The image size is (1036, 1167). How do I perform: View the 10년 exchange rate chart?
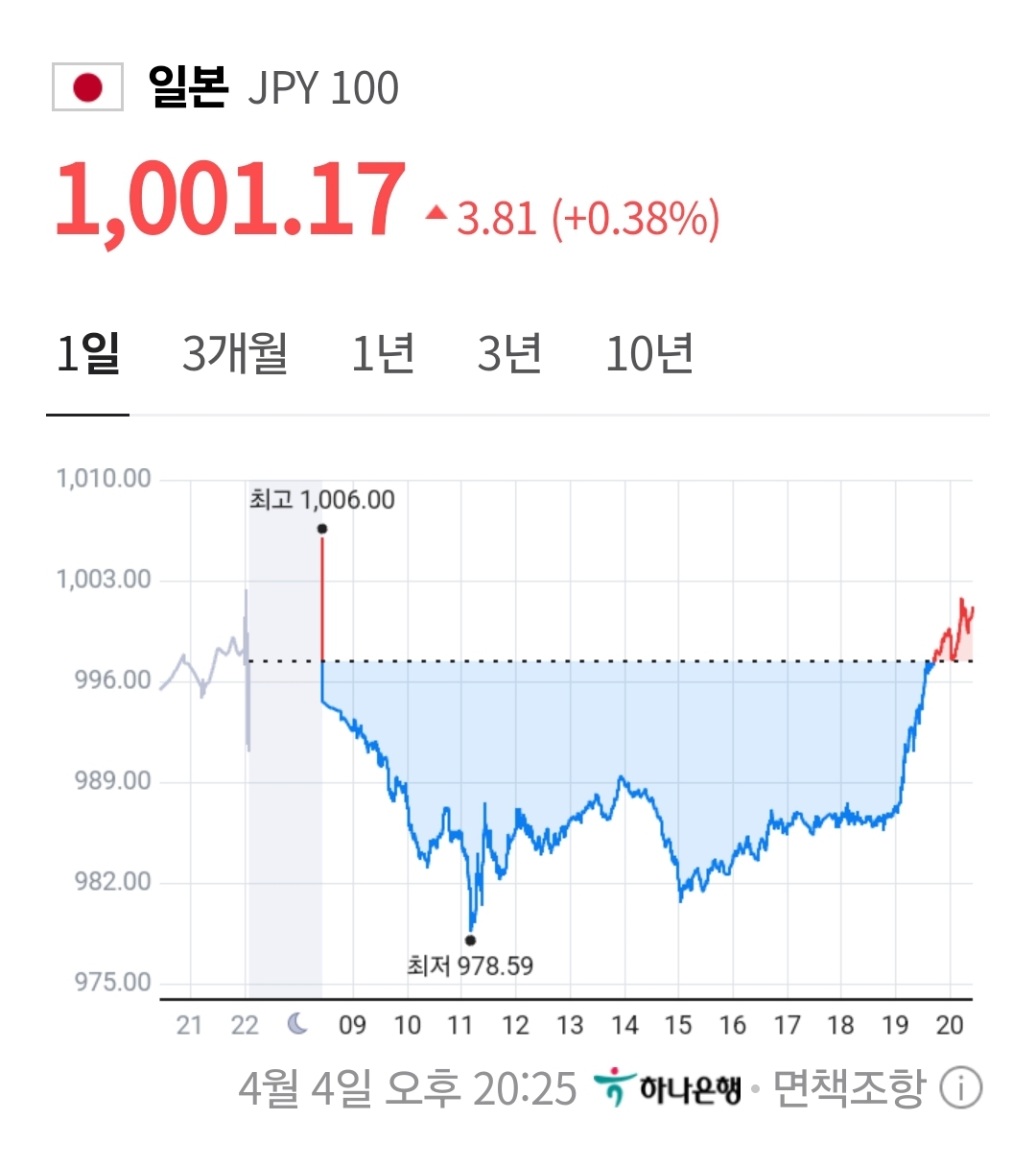click(649, 353)
